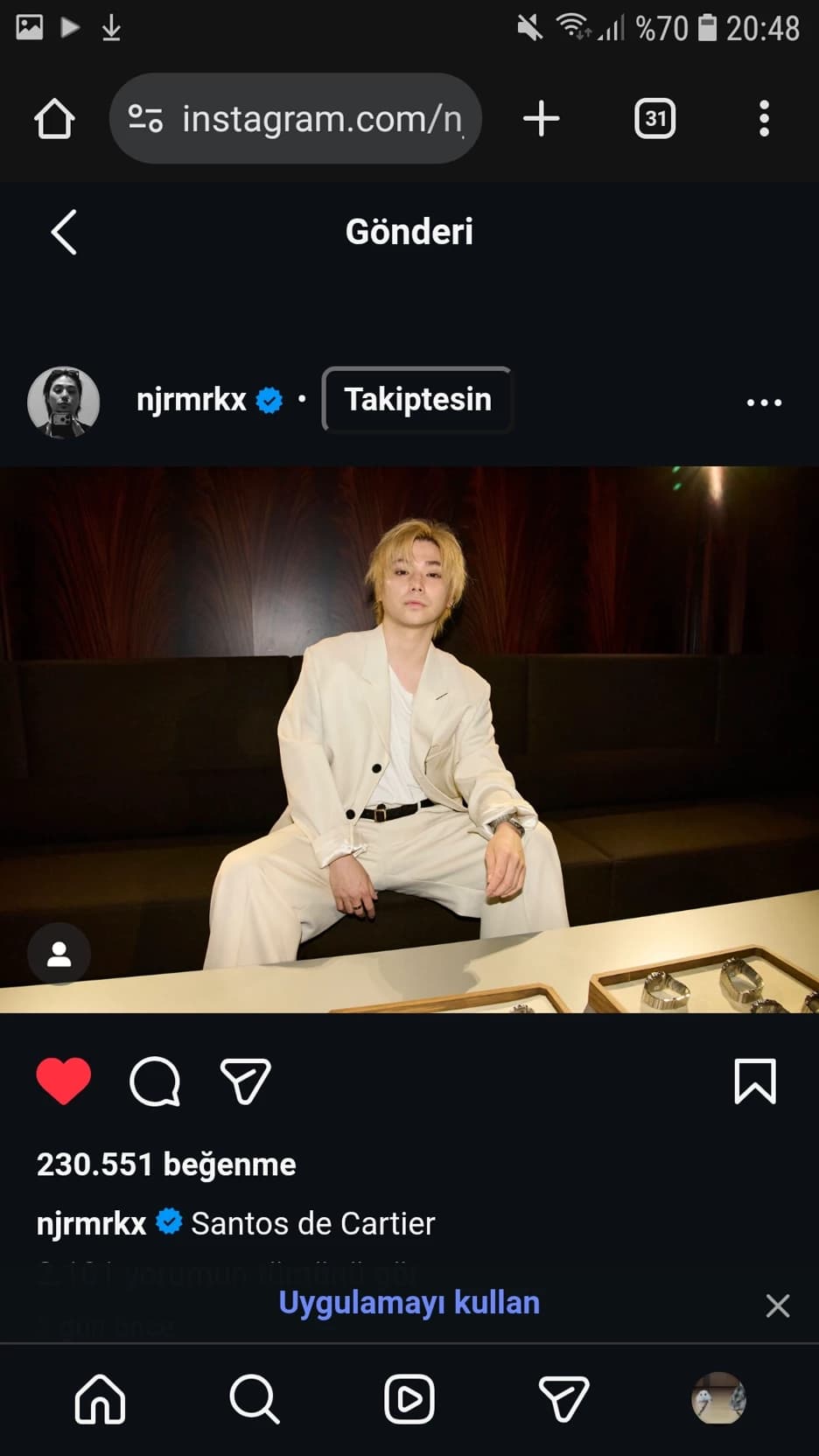Open njrmrkx's profile picture
Screen dimensions: 819x1456
pos(64,402)
